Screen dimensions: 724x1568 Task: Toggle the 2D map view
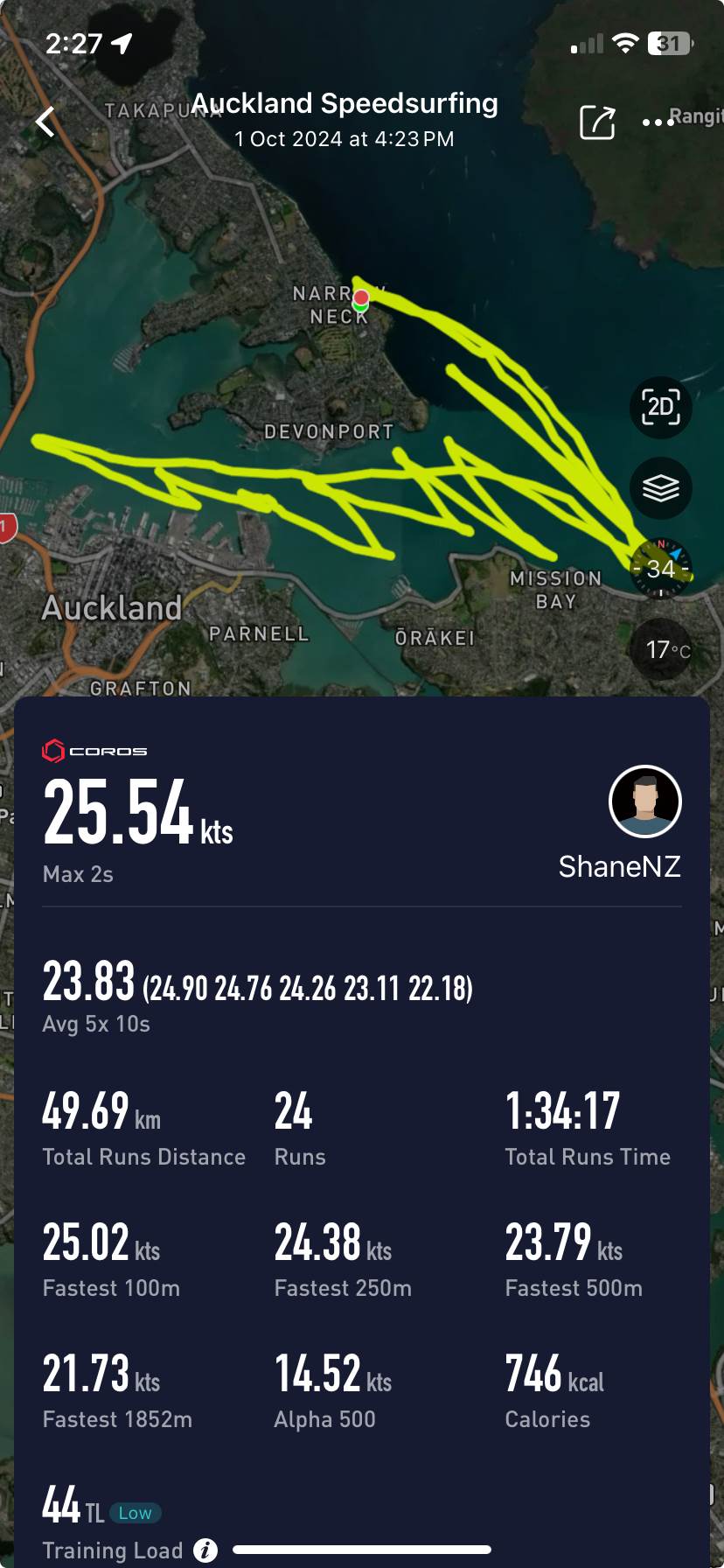coord(660,407)
